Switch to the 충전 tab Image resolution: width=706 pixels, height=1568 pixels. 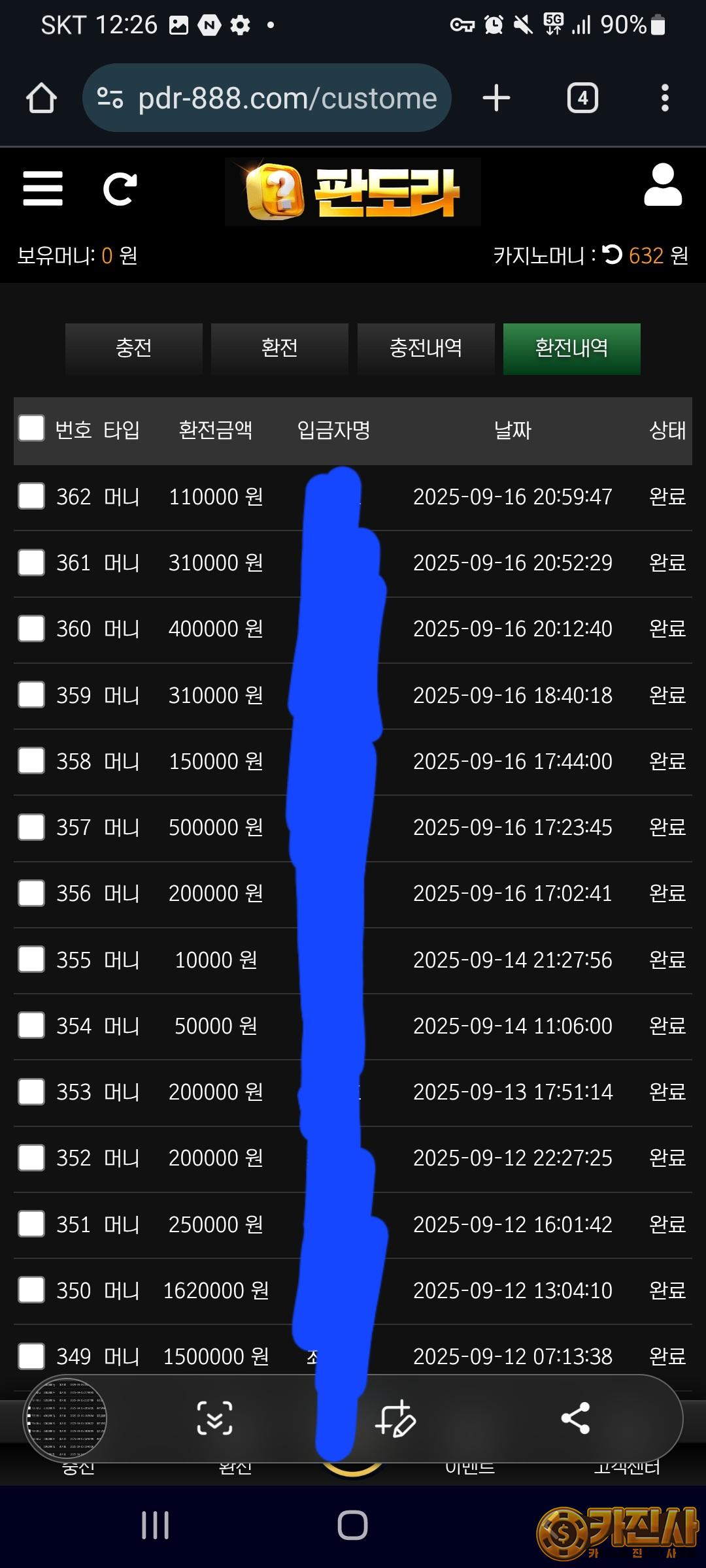[x=134, y=348]
